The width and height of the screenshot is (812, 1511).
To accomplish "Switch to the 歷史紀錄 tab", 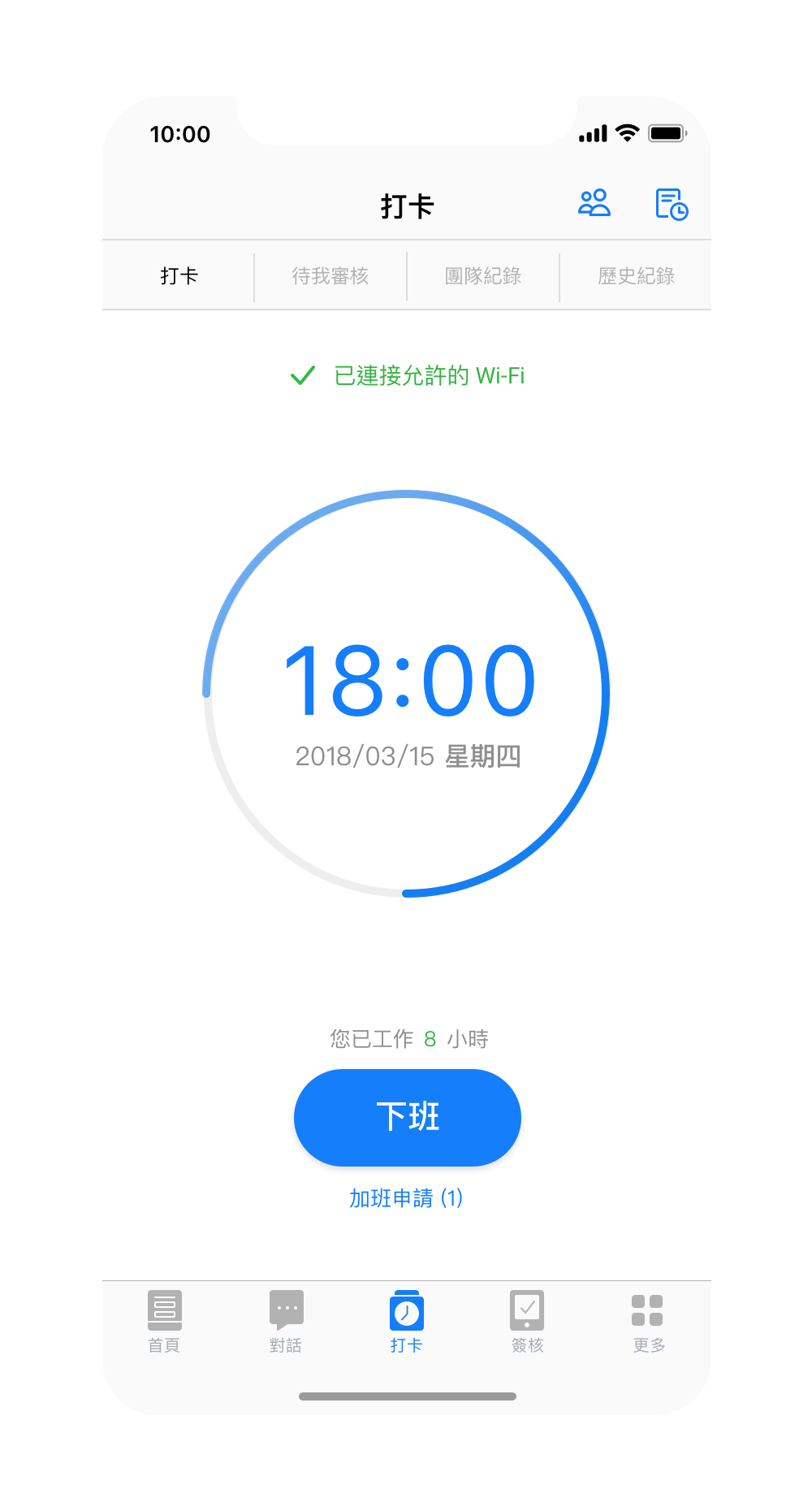I will click(x=636, y=276).
